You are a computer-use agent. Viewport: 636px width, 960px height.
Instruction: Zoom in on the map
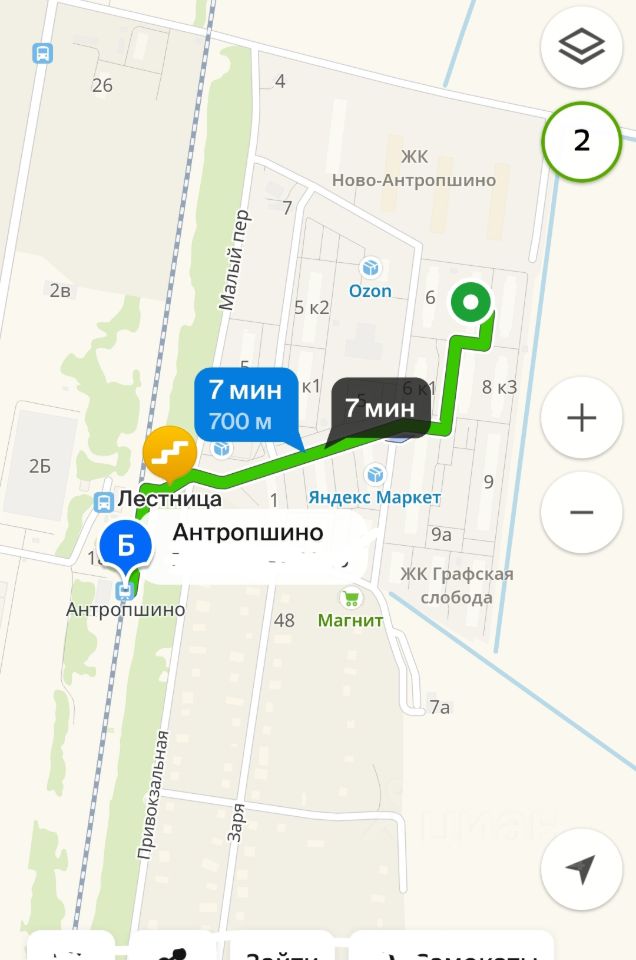[x=581, y=418]
